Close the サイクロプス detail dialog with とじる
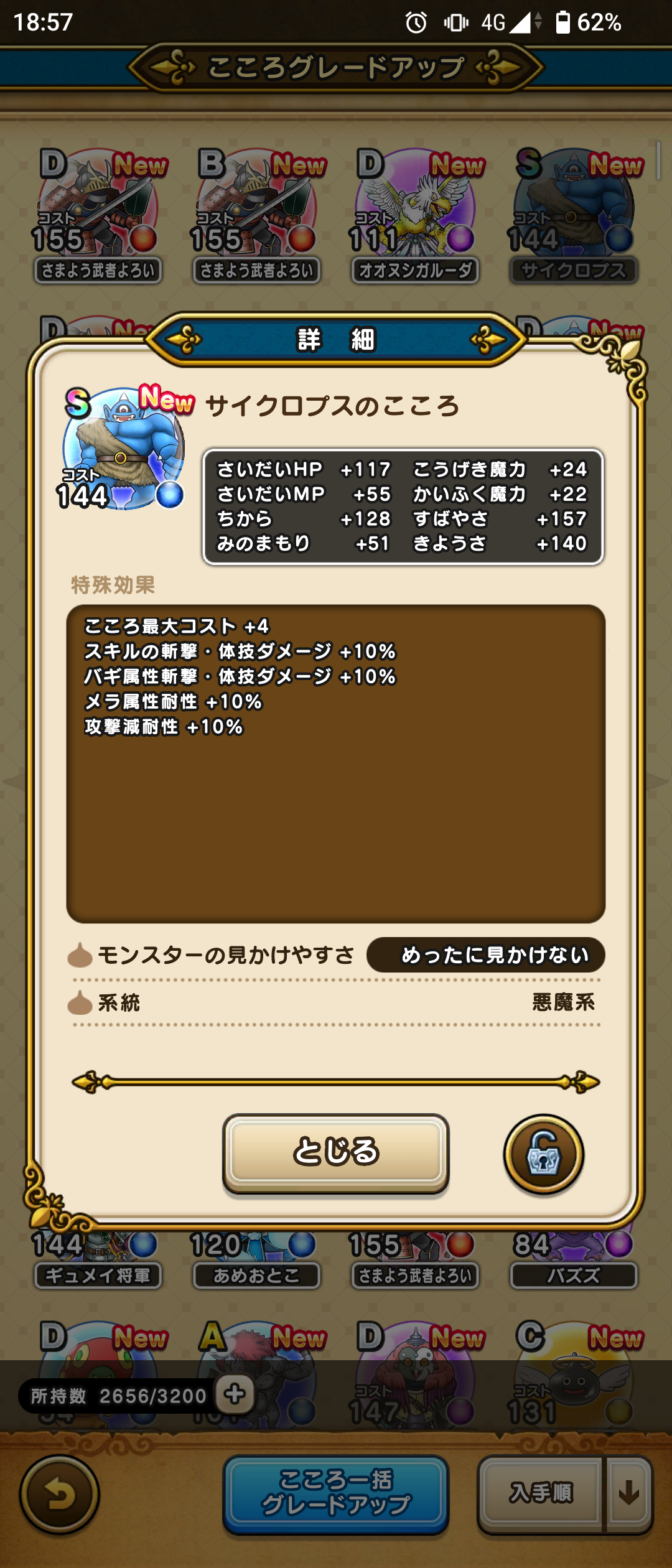Image resolution: width=672 pixels, height=1568 pixels. click(335, 1152)
